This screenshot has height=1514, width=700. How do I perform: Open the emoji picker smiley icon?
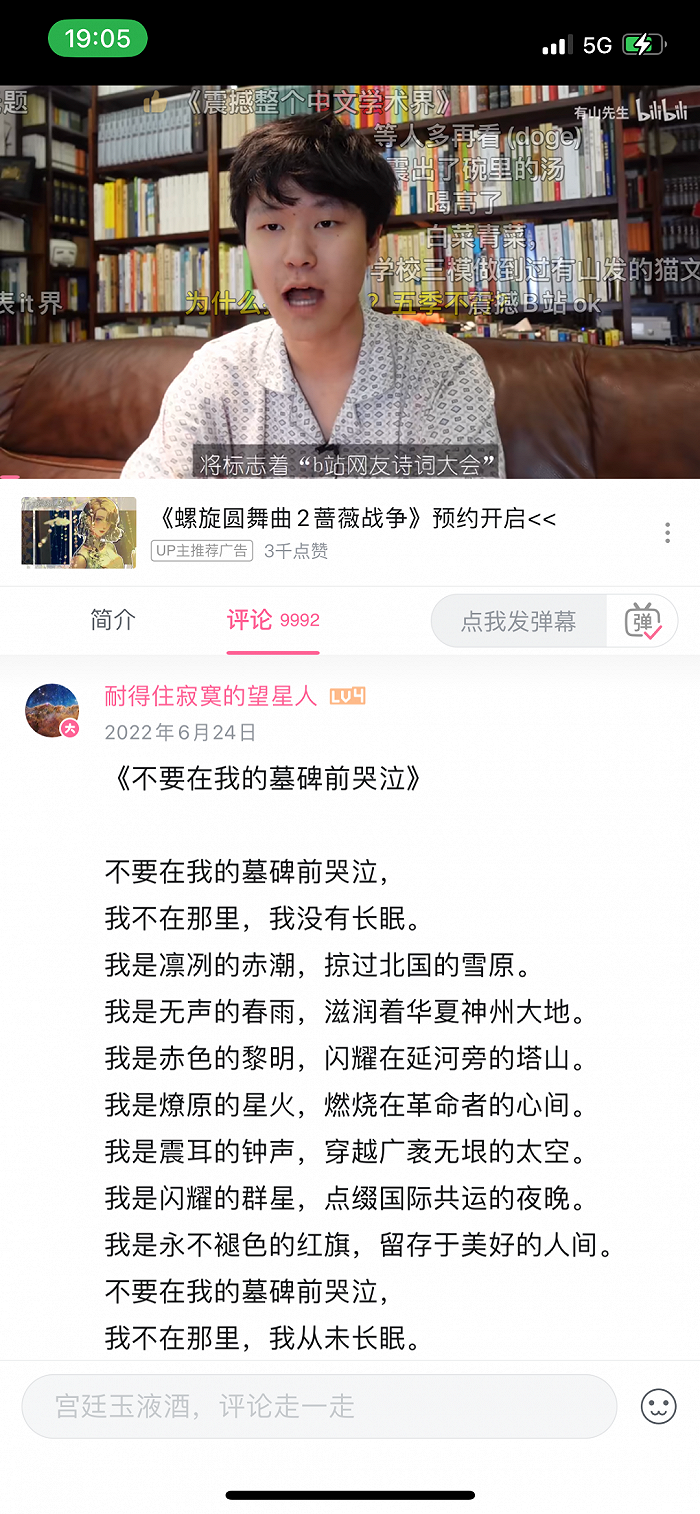click(x=658, y=1406)
